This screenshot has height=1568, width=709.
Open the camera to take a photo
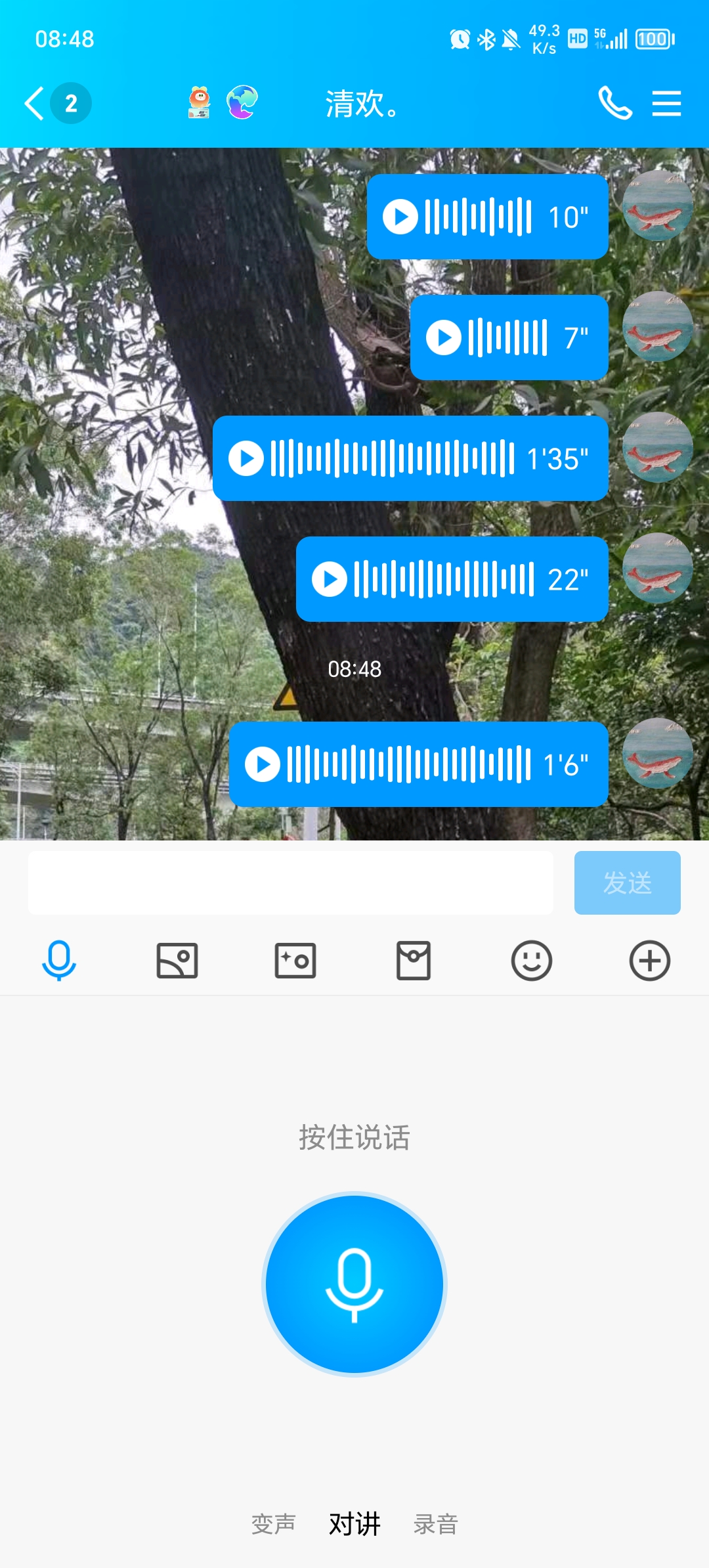coord(295,961)
